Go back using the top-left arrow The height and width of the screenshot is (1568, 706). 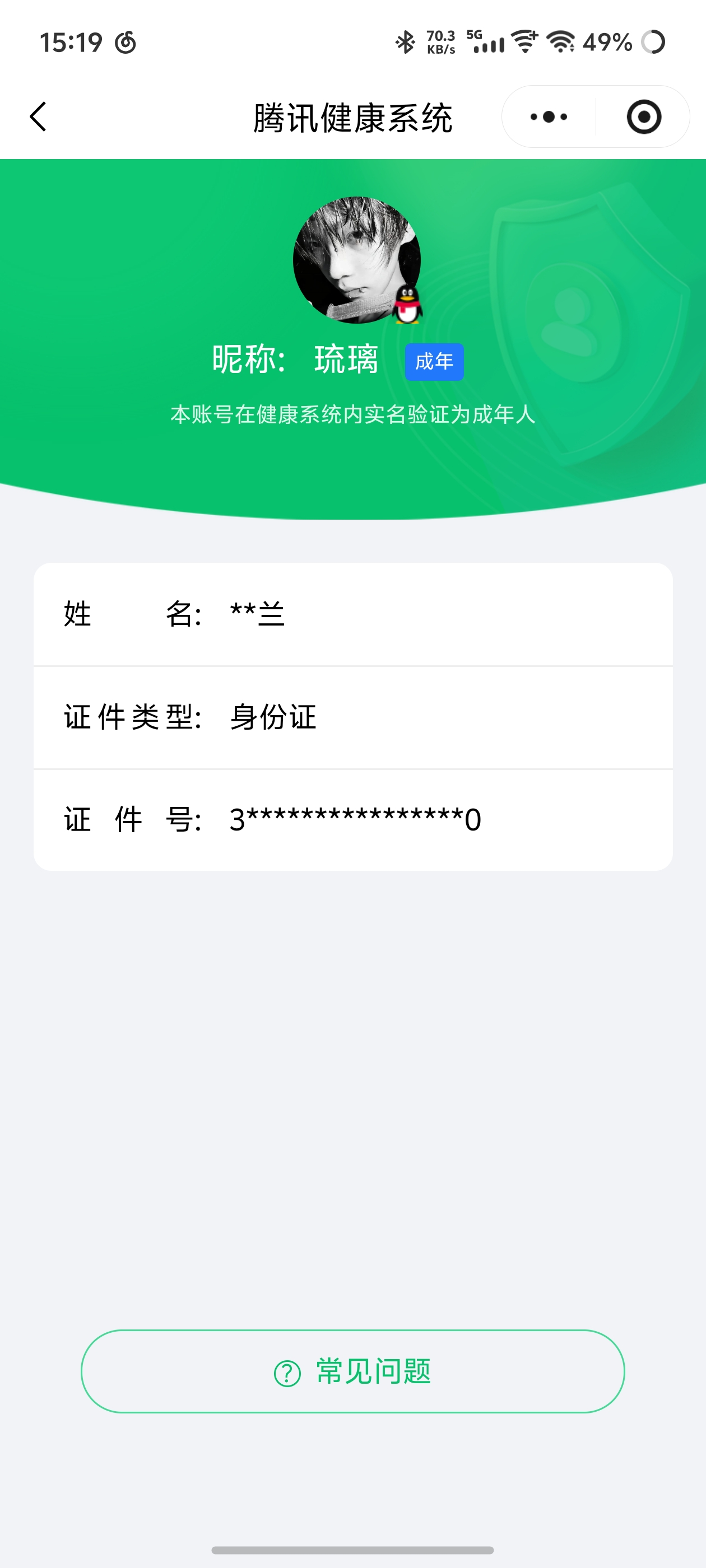click(x=38, y=116)
